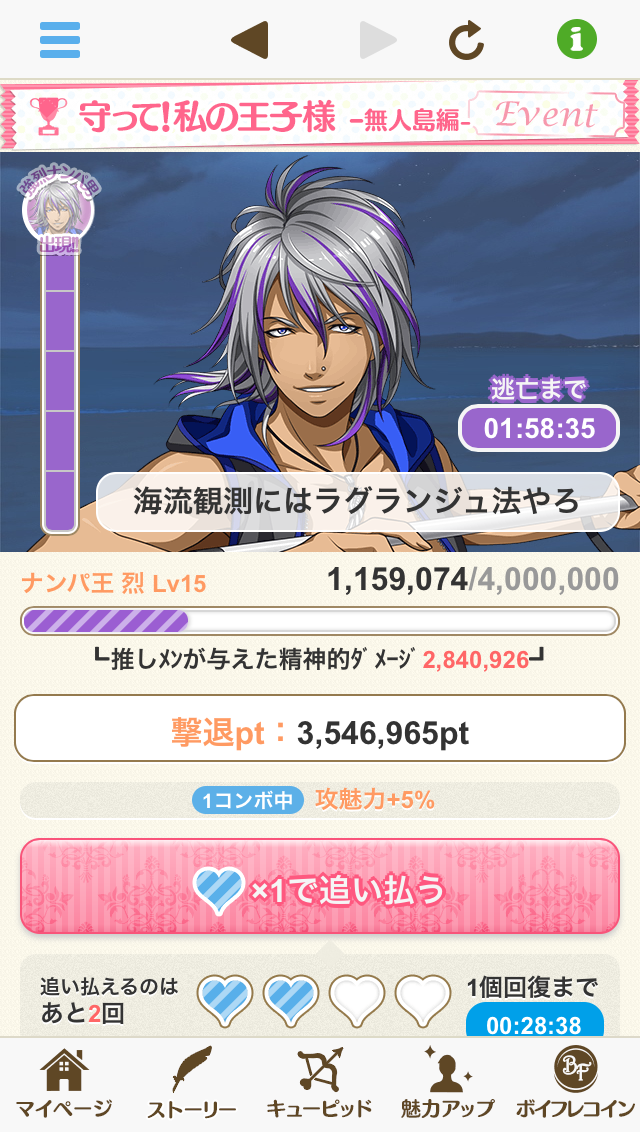640x1136 pixels.
Task: Open the ボイフレコイン tab
Action: click(x=575, y=1085)
